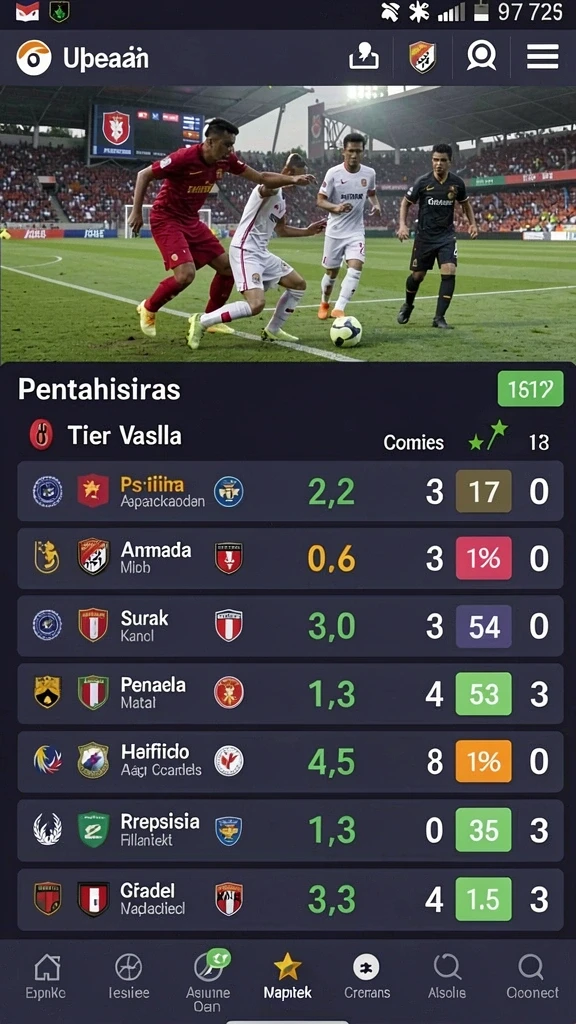Tap the share/upload icon in the header
Screen dimensions: 576x1024
364,56
